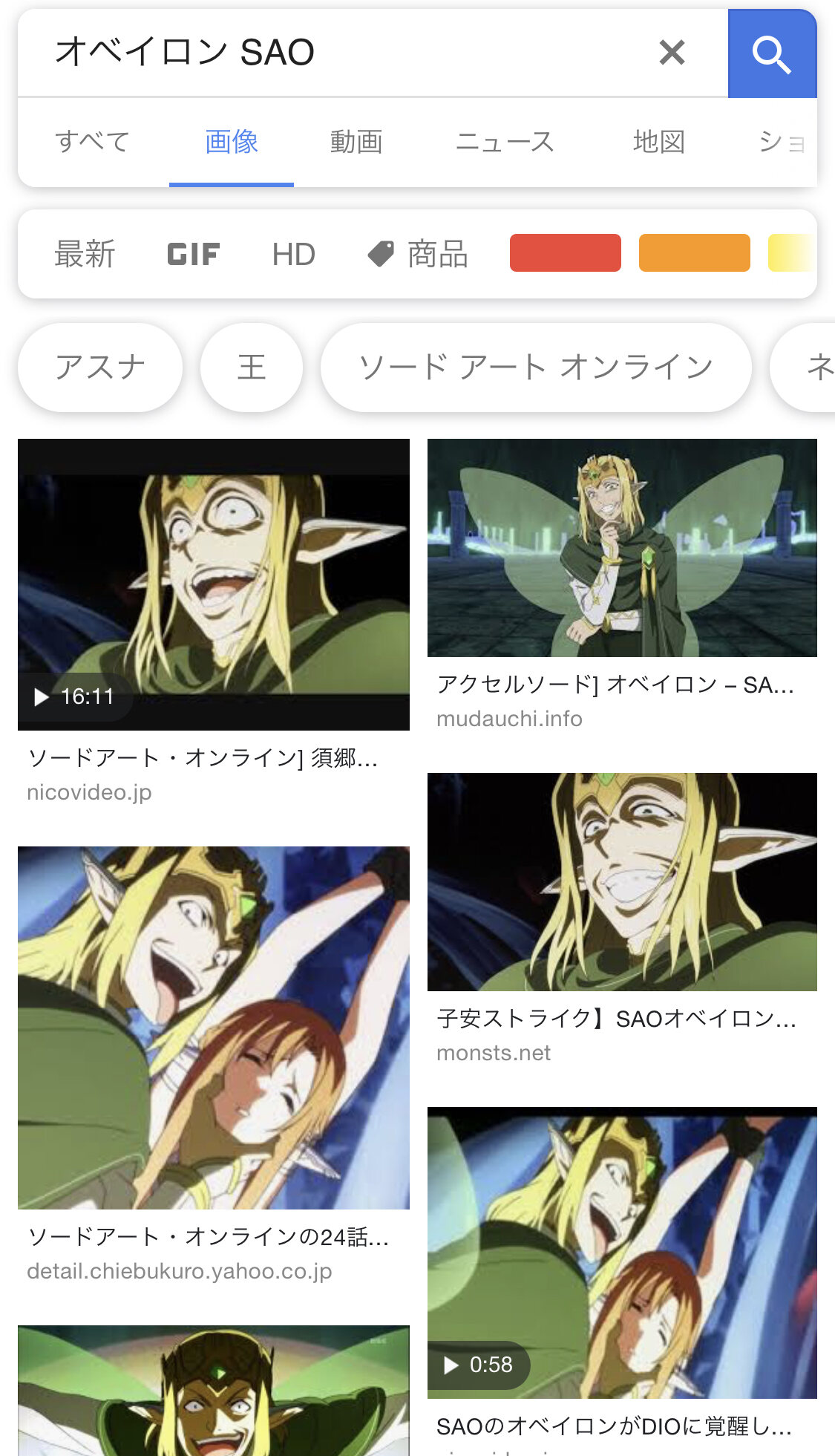Open the monsts.net image result
Image resolution: width=835 pixels, height=1456 pixels.
(x=622, y=882)
